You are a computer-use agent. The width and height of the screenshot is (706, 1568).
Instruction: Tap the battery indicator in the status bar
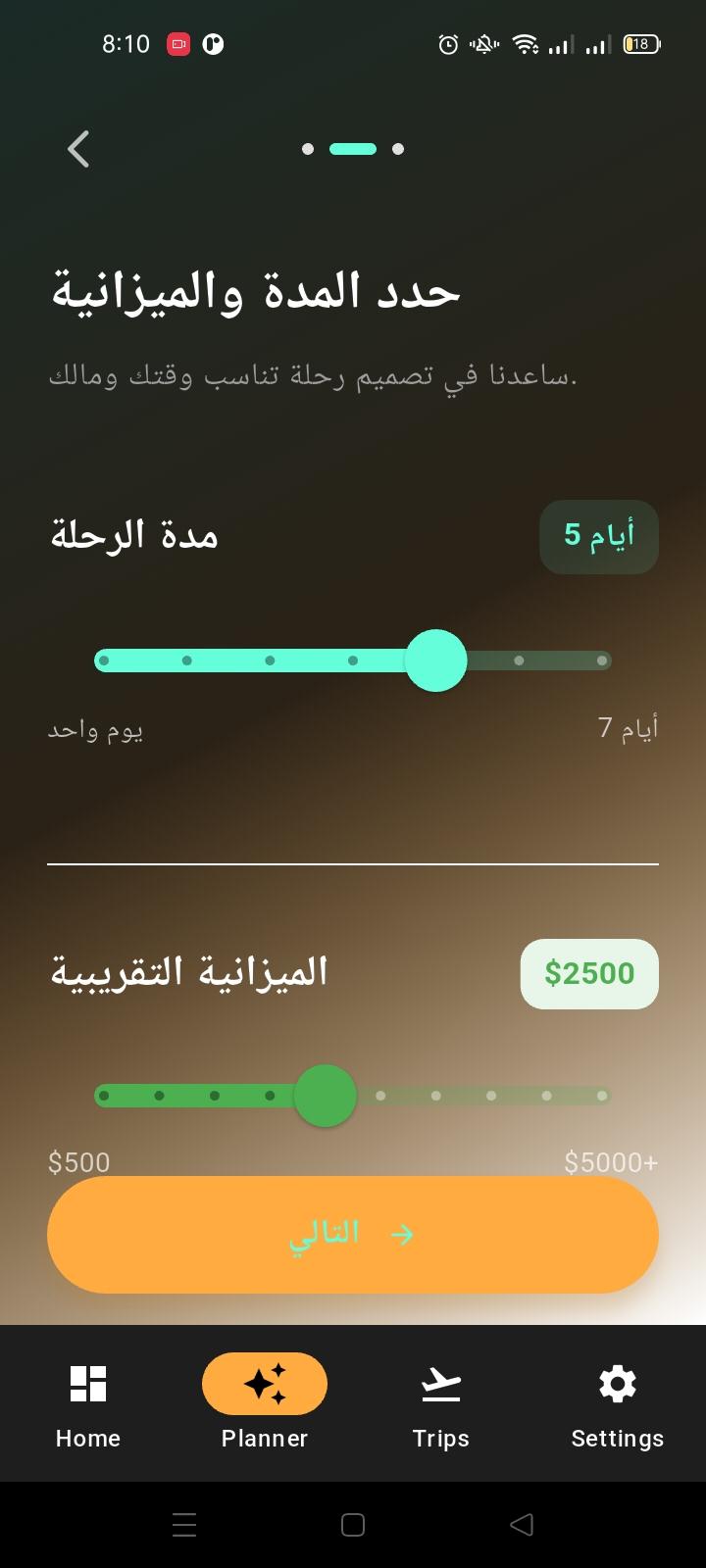[x=640, y=44]
